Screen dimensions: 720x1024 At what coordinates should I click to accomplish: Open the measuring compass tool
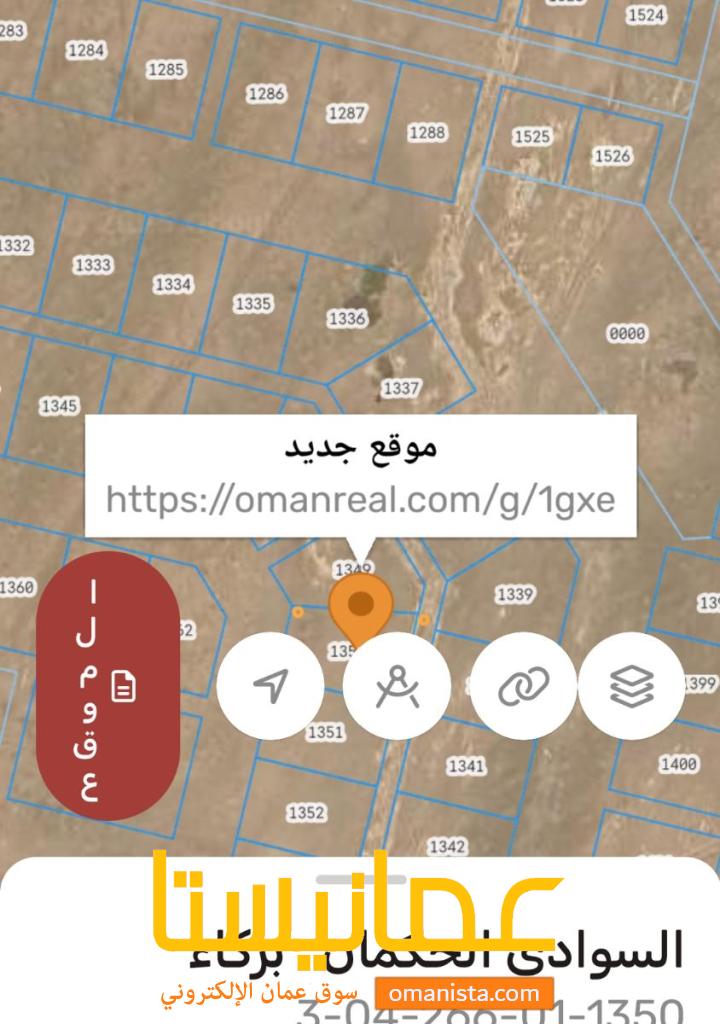click(x=396, y=686)
